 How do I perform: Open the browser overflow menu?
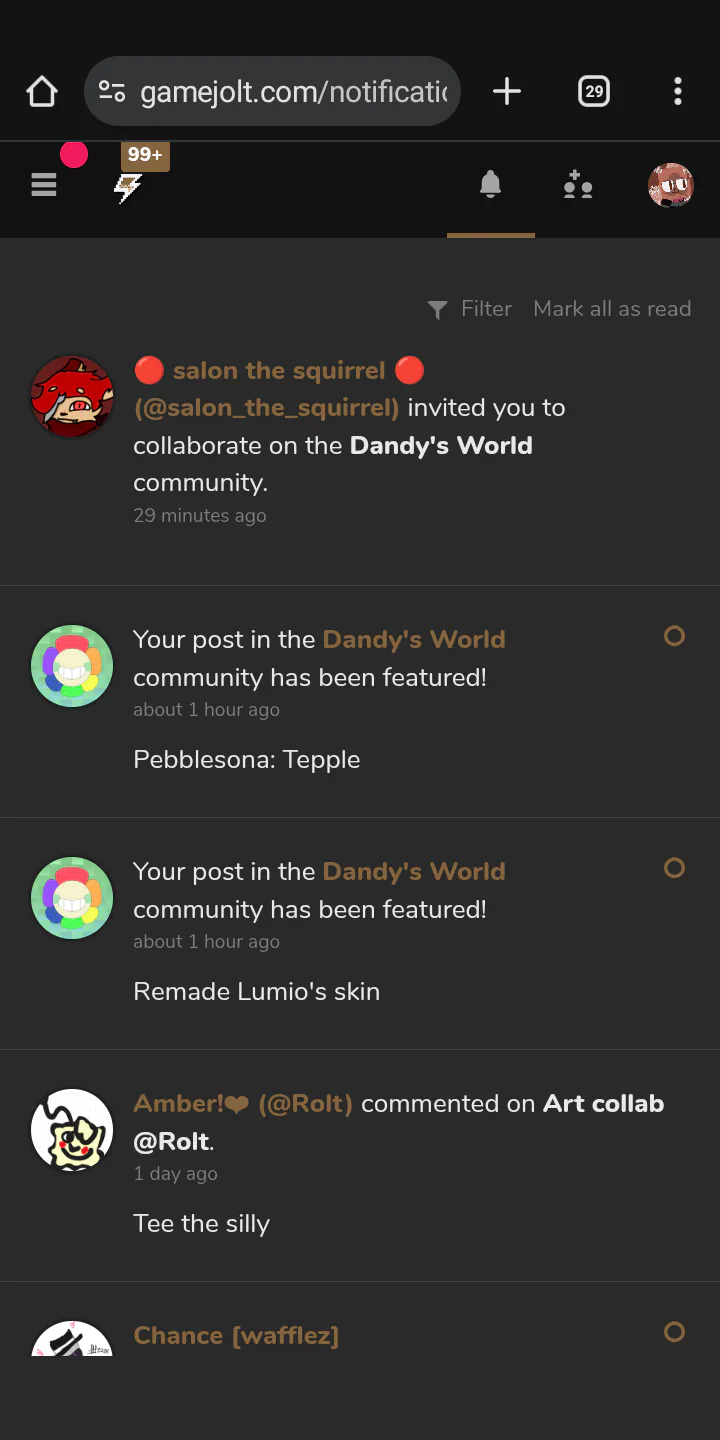pos(678,92)
